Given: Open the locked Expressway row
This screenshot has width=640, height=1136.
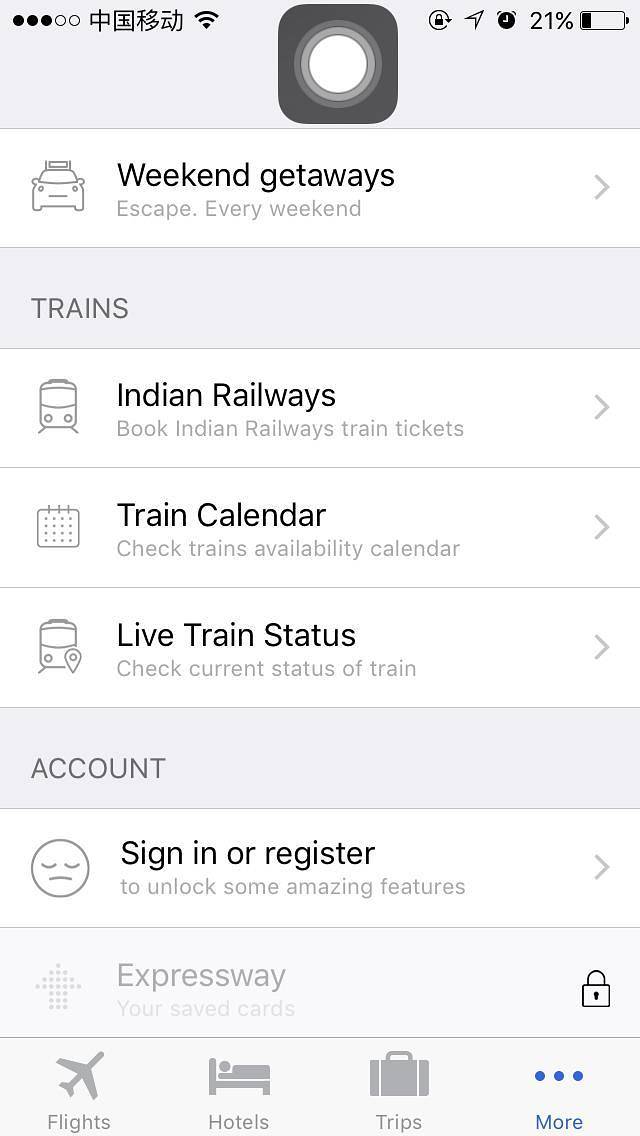Looking at the screenshot, I should tap(320, 987).
